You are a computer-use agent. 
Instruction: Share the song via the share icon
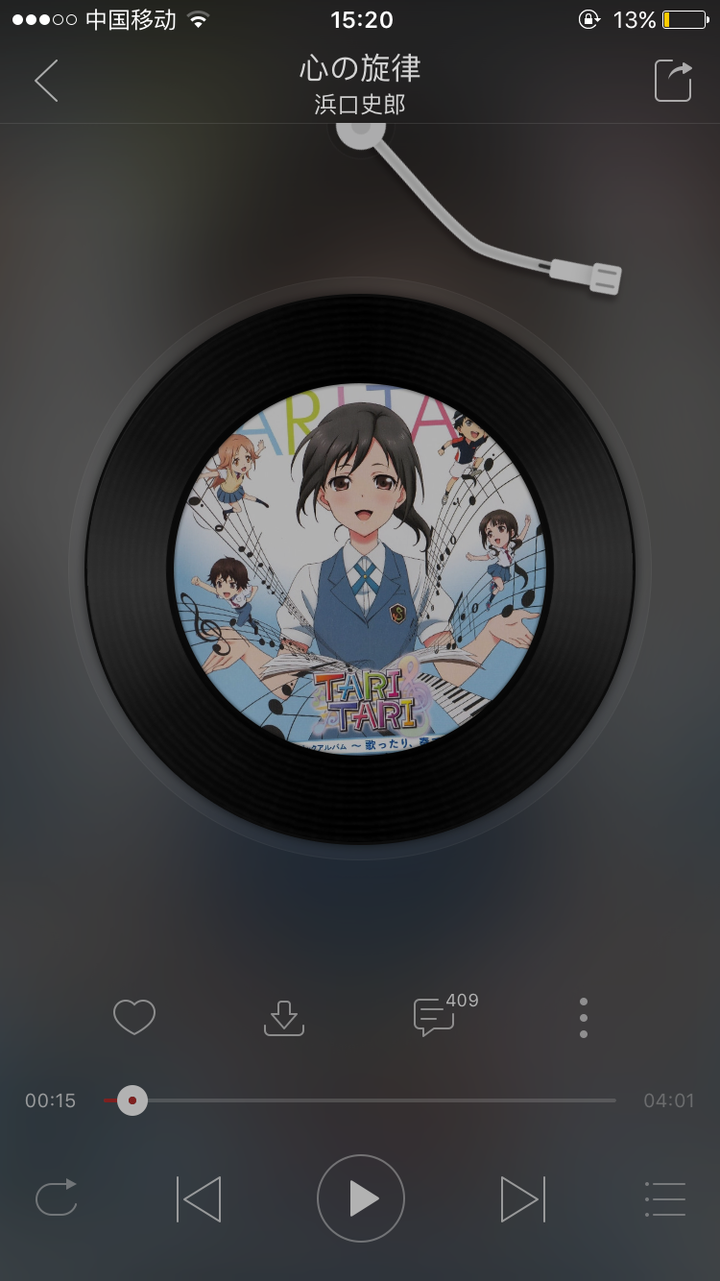(671, 80)
